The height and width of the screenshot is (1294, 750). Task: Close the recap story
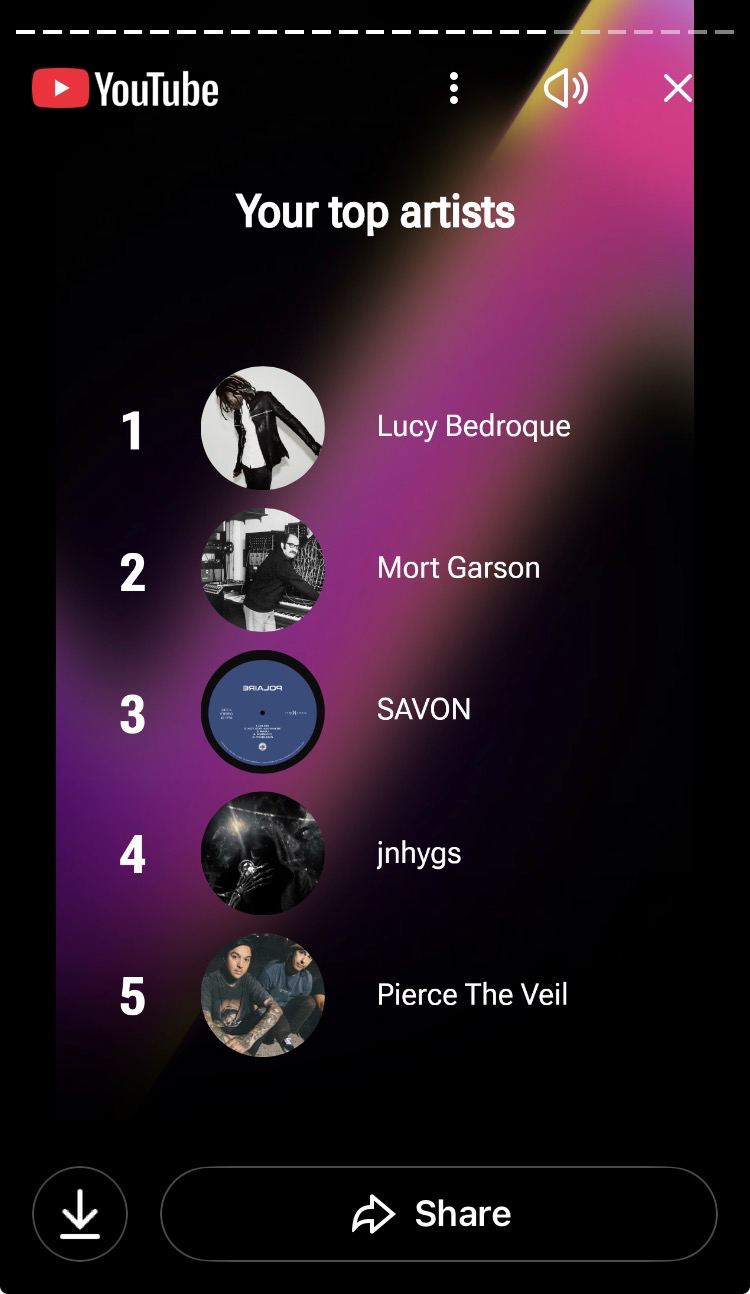coord(677,89)
